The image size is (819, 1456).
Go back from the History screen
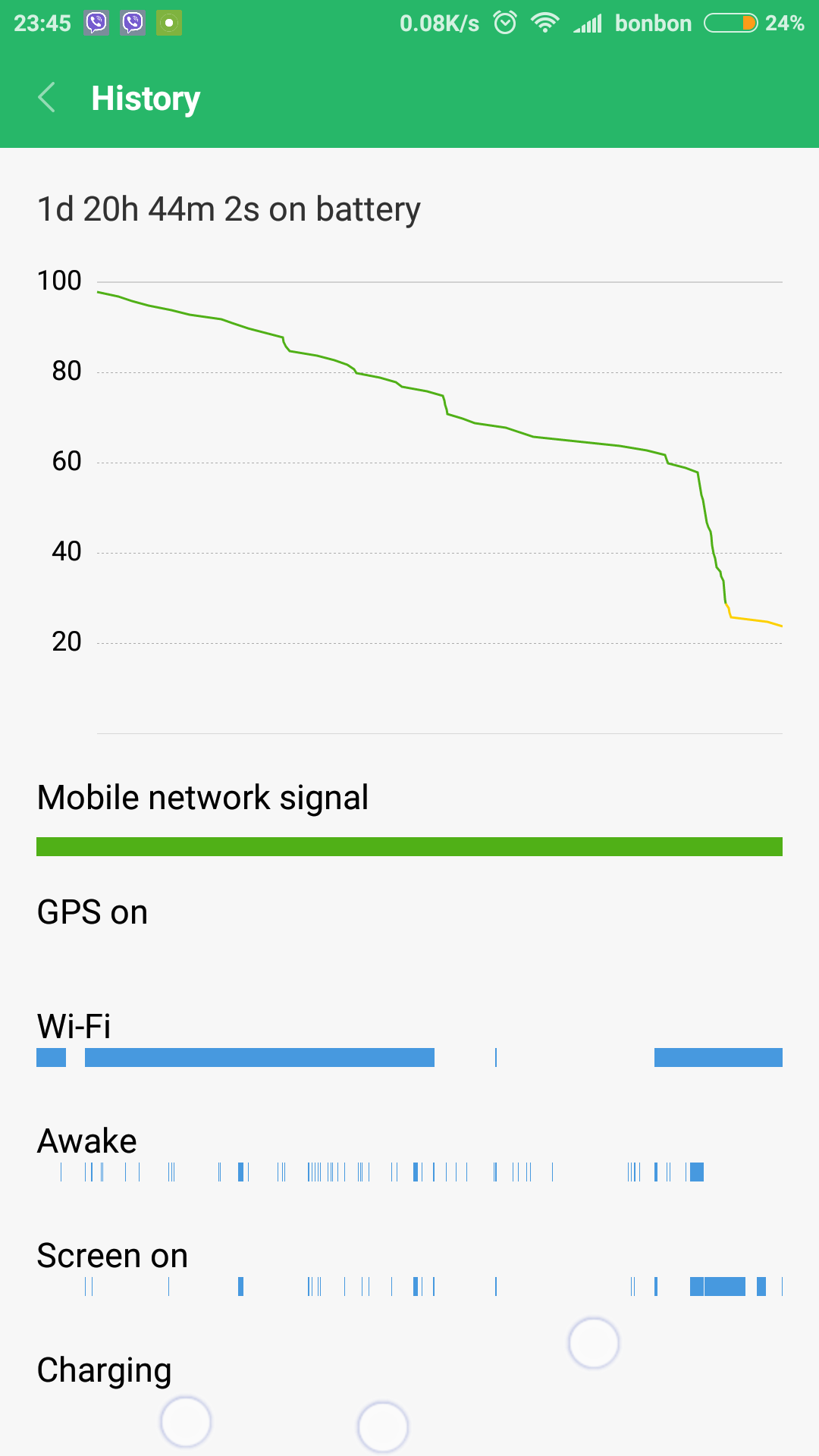coord(46,98)
